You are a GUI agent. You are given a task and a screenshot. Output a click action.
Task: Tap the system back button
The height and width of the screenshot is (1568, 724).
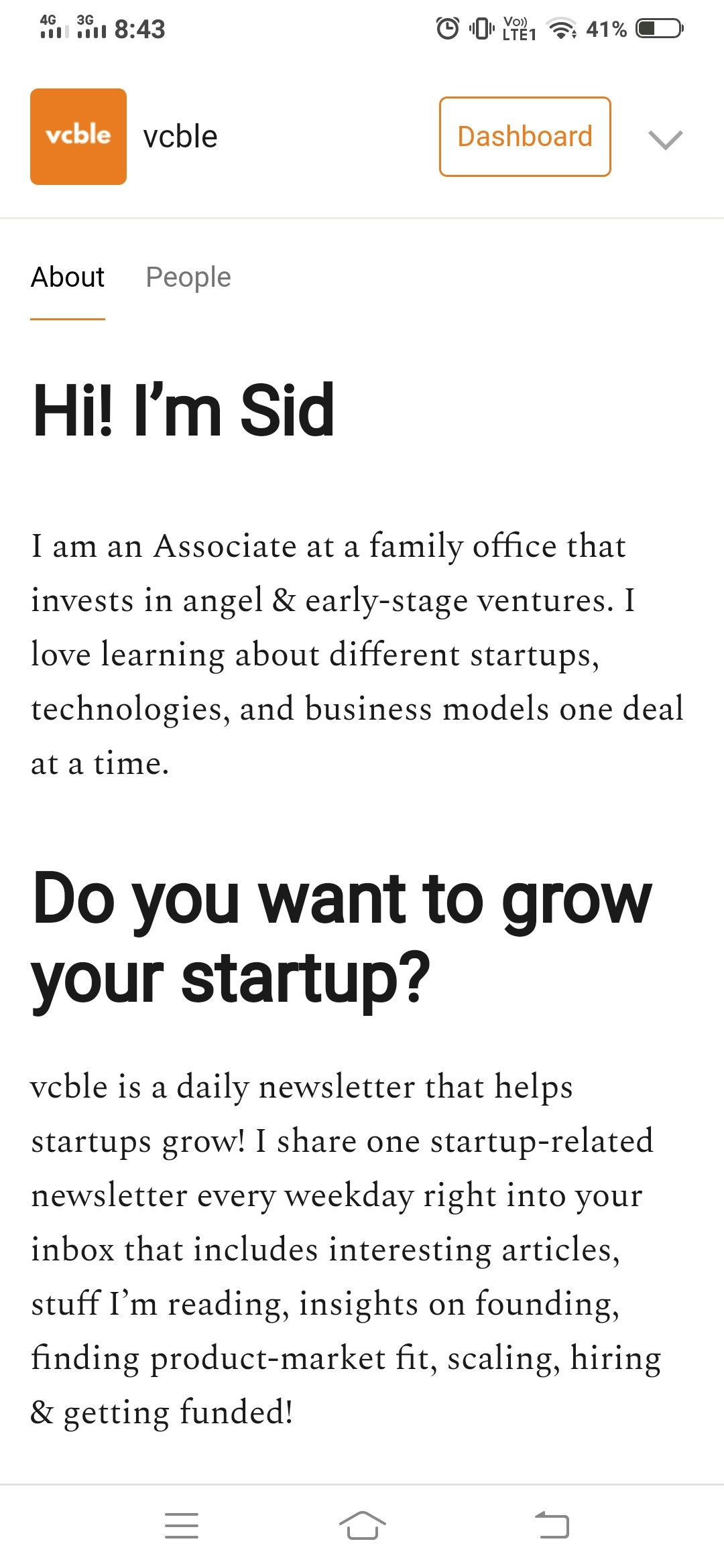tap(552, 1526)
